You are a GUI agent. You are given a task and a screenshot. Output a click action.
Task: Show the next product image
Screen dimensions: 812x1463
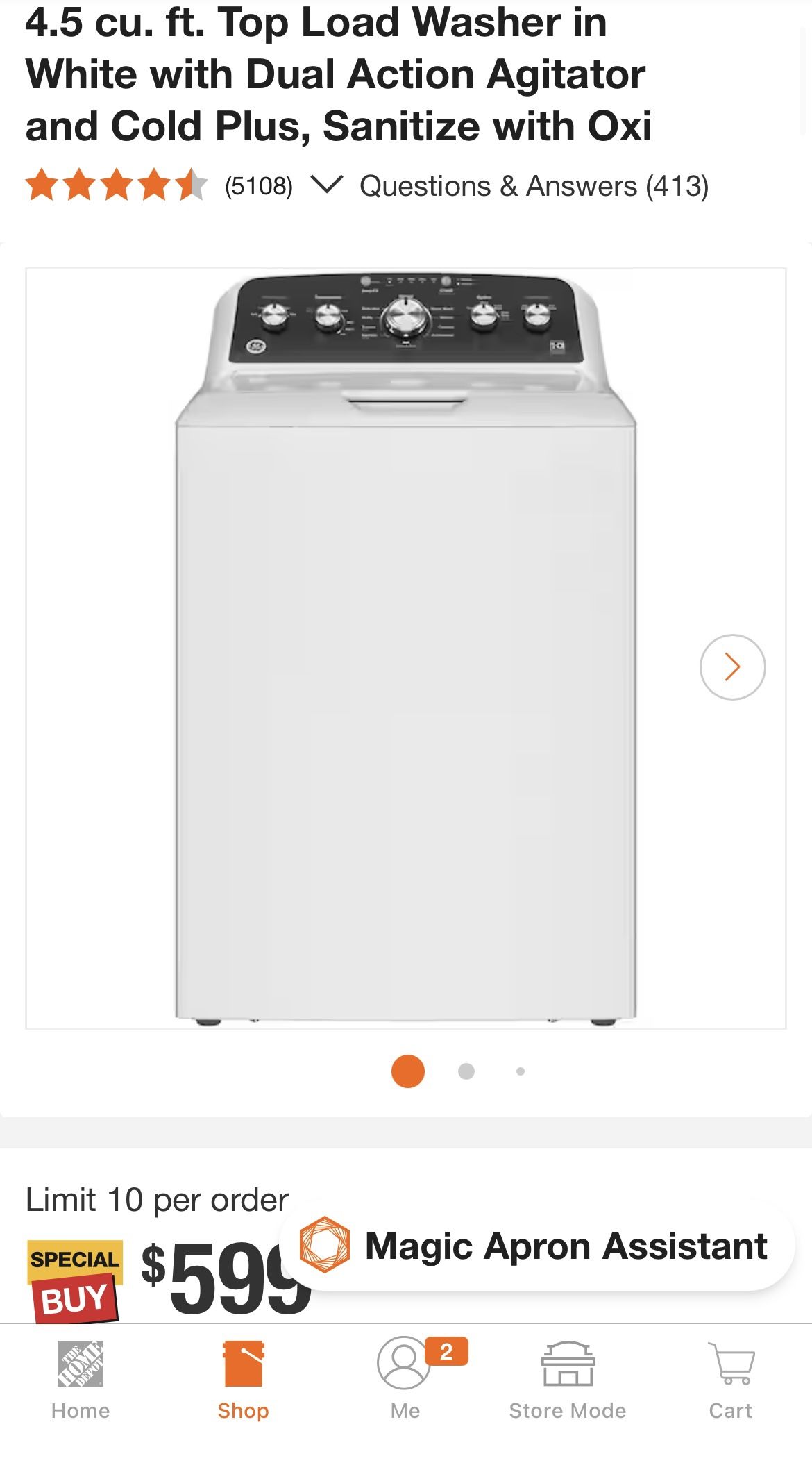[732, 667]
